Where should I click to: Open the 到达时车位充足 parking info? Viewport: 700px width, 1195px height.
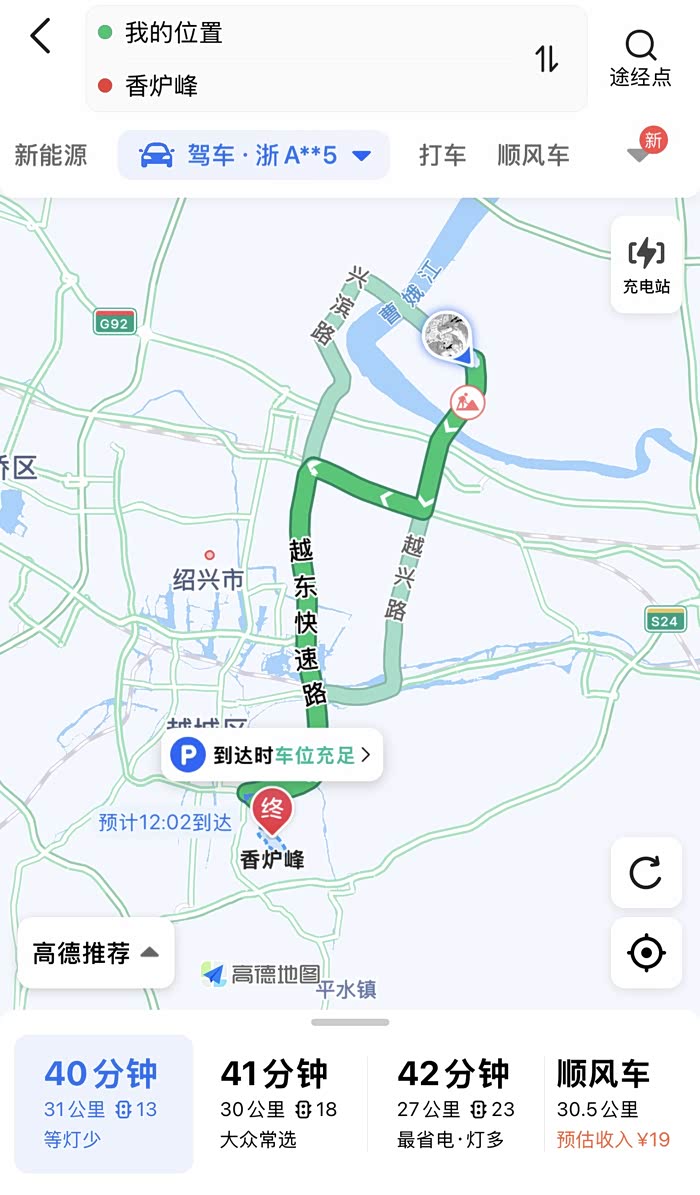[x=271, y=755]
